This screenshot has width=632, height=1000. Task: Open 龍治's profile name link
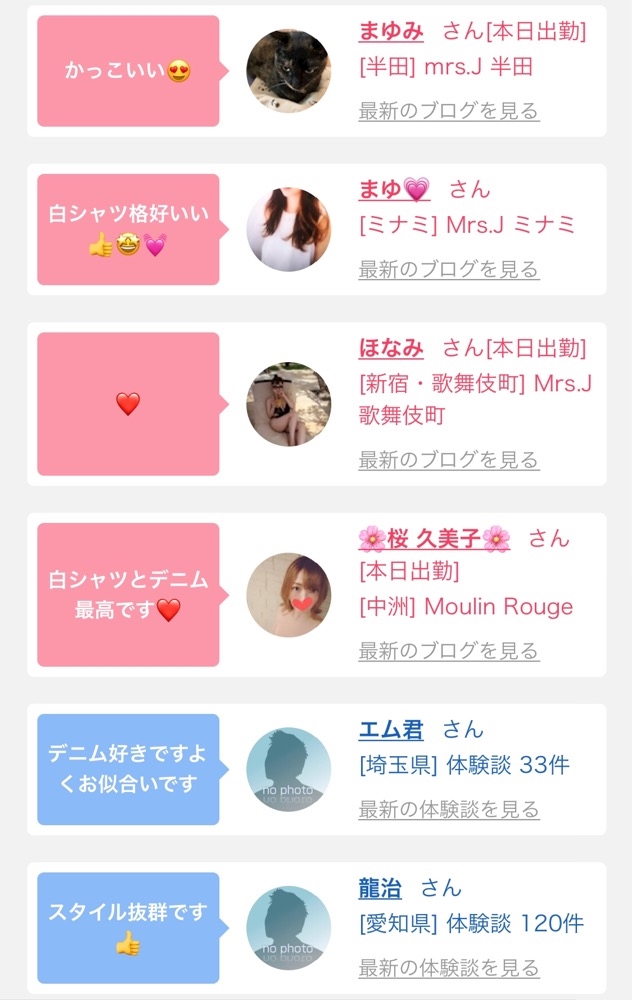tap(380, 888)
